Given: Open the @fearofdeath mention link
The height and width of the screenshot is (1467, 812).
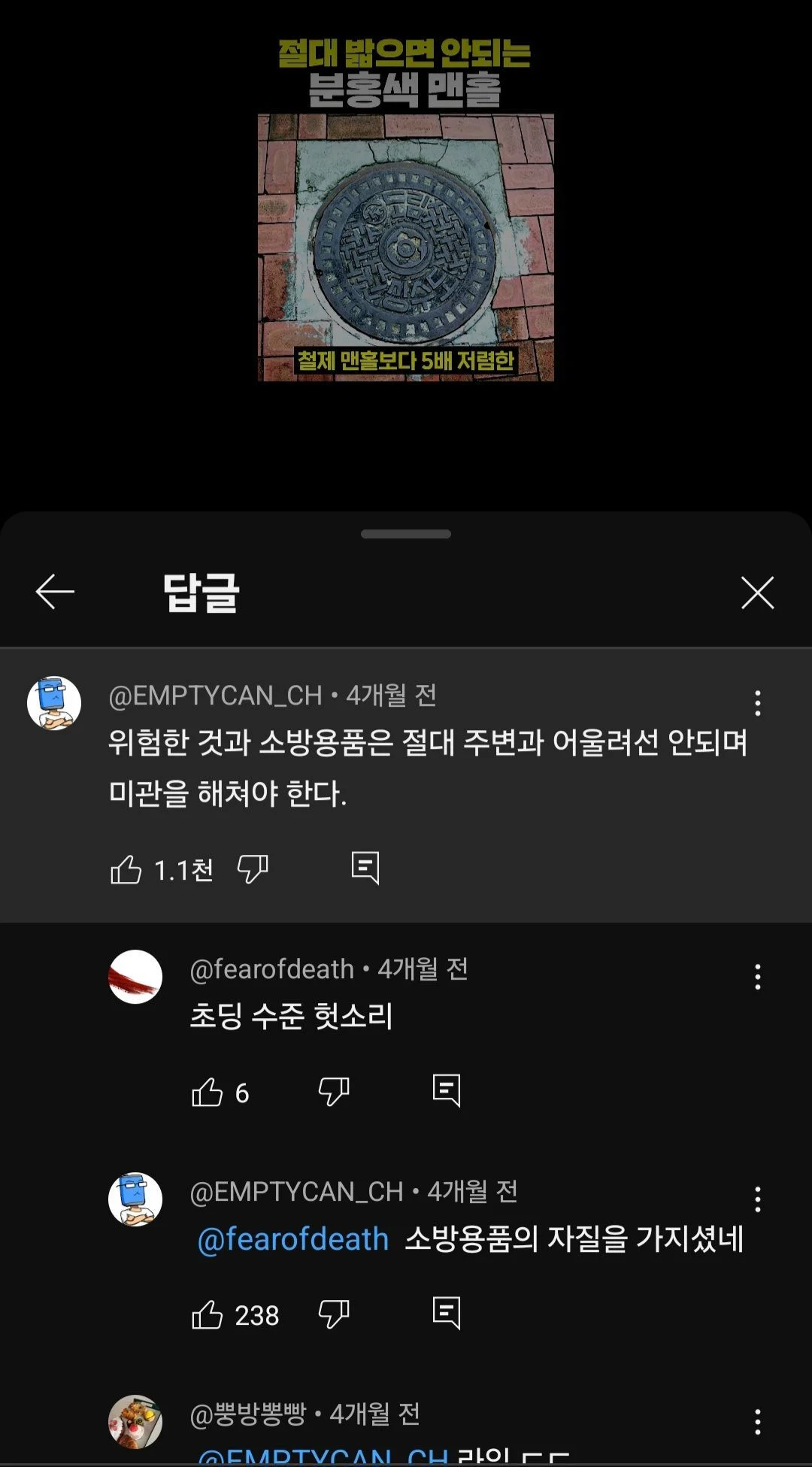Looking at the screenshot, I should (293, 1239).
